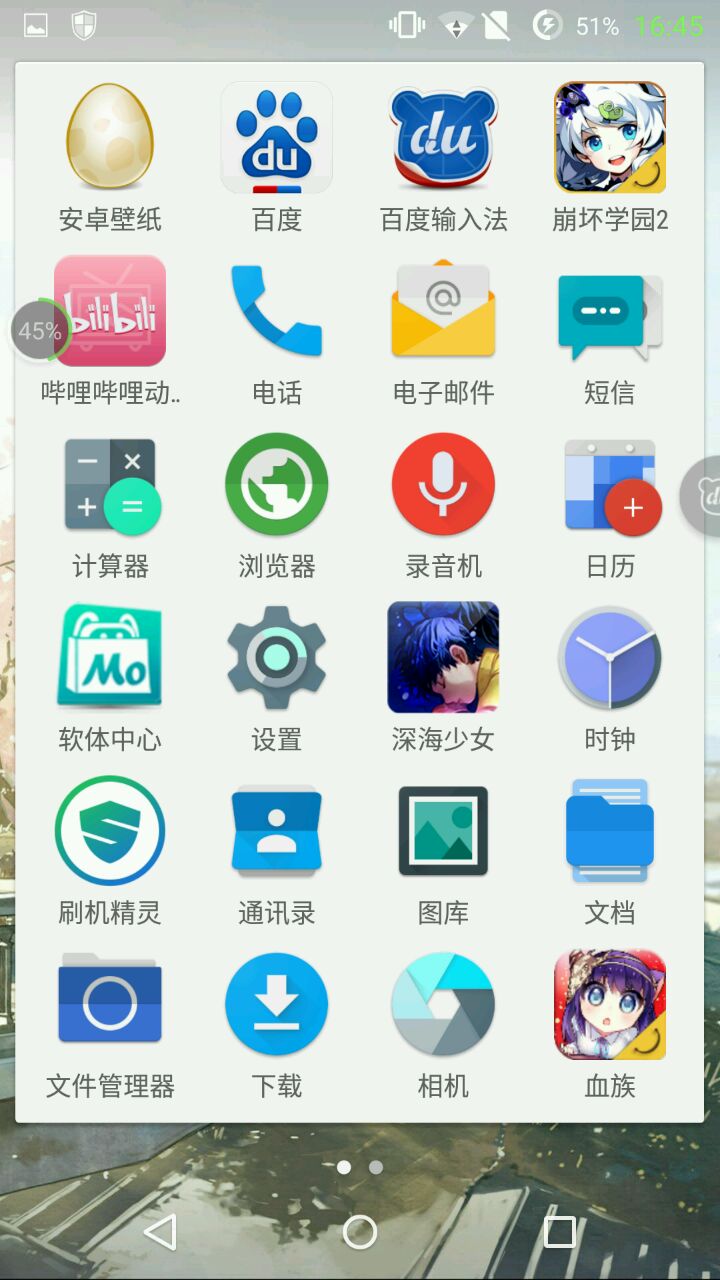The height and width of the screenshot is (1280, 720).
Task: Open the 电话 phone dialer
Action: point(277,310)
